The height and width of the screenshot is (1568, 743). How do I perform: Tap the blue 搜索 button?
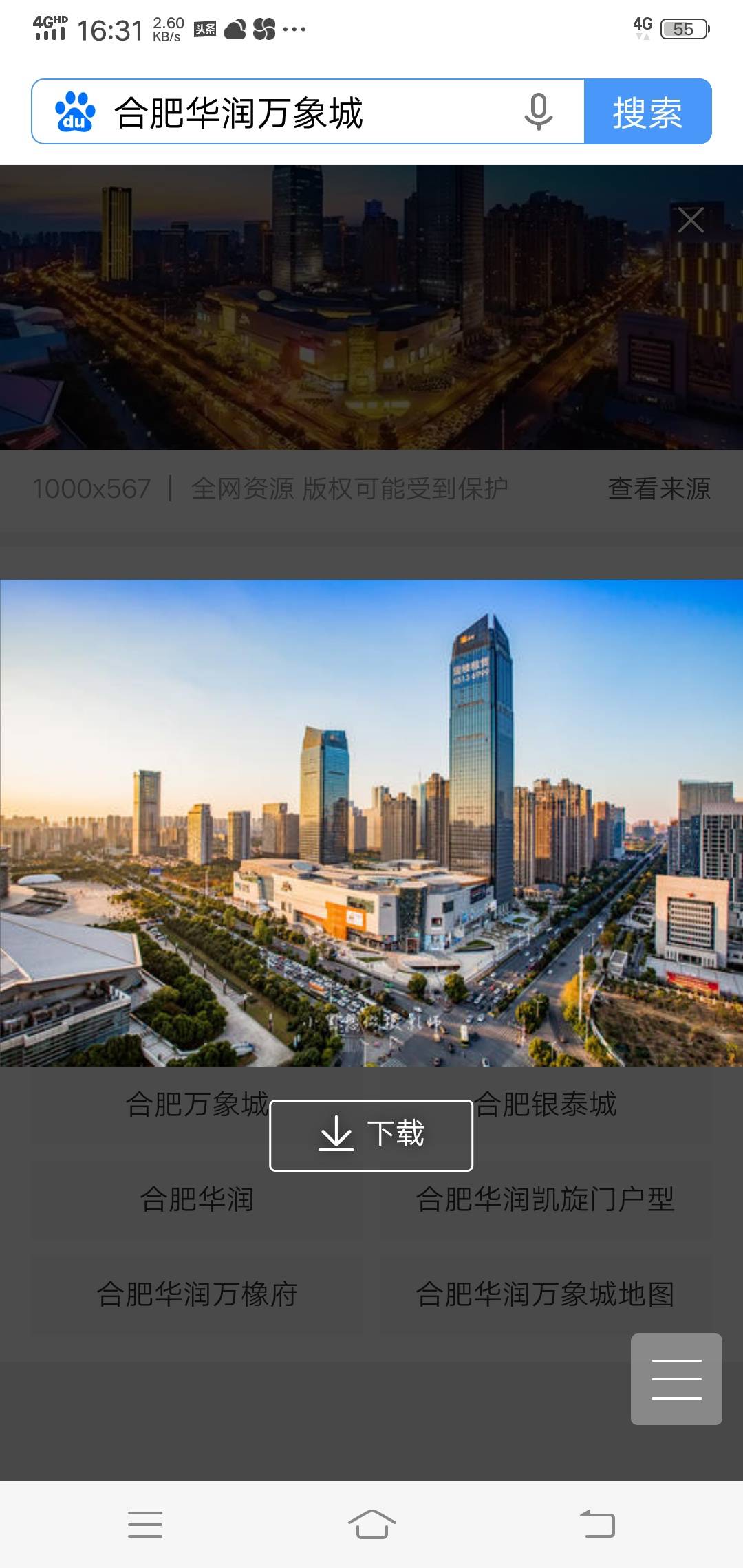point(647,112)
